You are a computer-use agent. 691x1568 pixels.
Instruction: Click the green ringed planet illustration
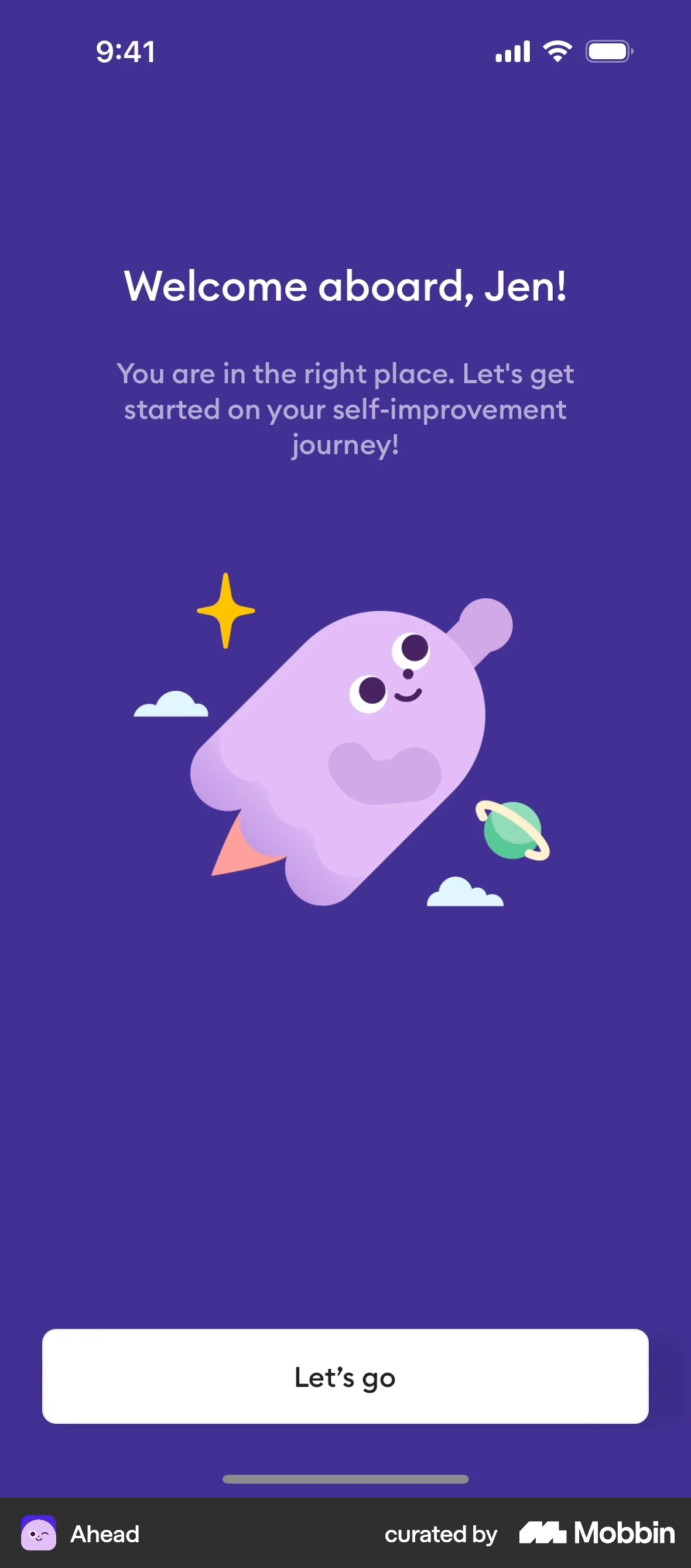[512, 830]
